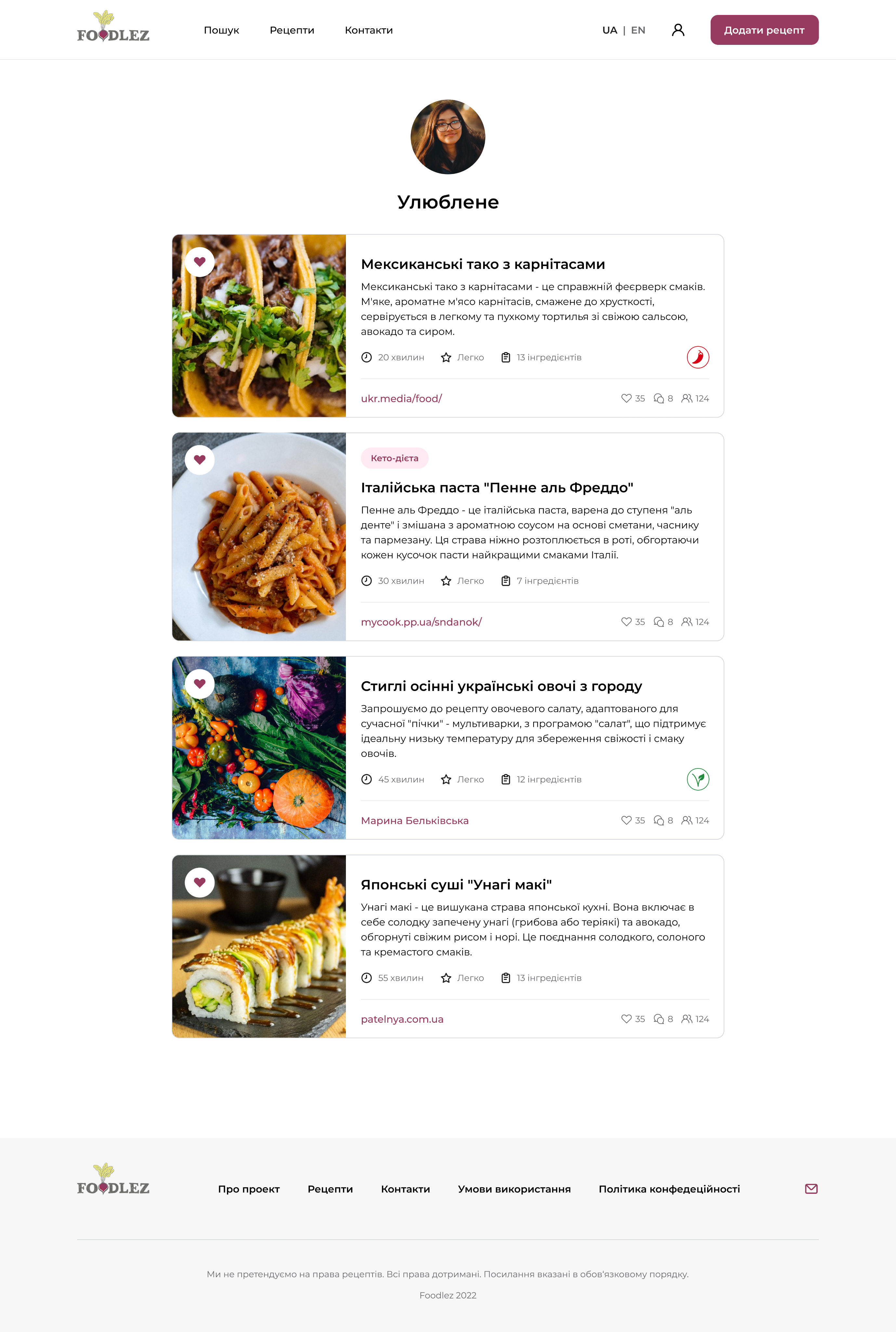Open Рецепти in the top navigation
Viewport: 896px width, 1332px height.
click(291, 30)
